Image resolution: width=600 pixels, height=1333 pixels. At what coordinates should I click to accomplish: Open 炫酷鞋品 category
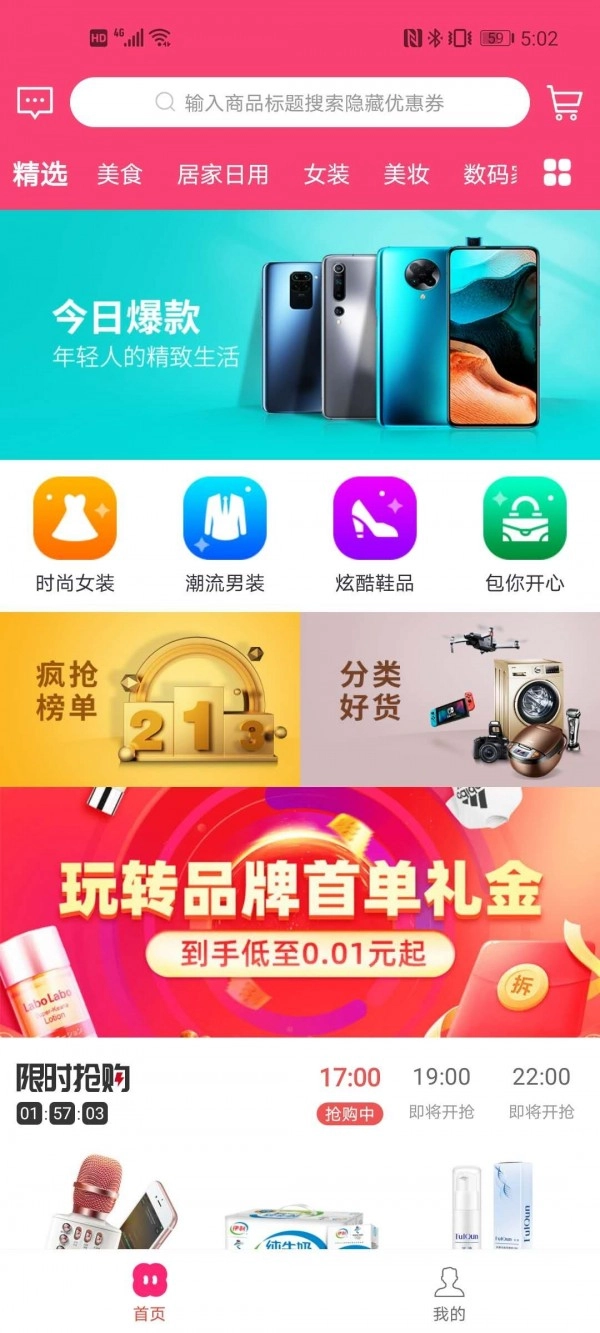click(x=374, y=535)
